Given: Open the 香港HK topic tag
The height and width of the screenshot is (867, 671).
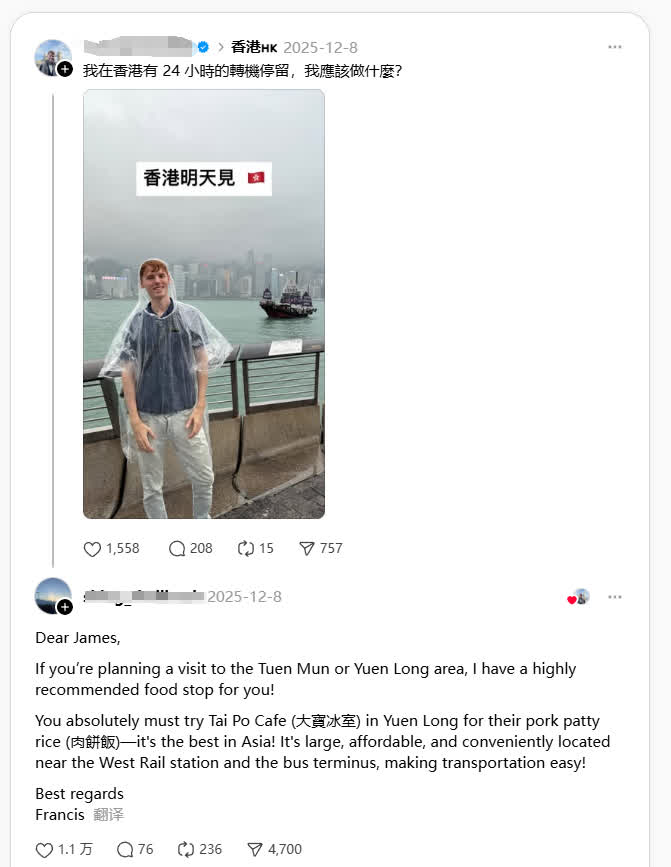Looking at the screenshot, I should tap(254, 47).
